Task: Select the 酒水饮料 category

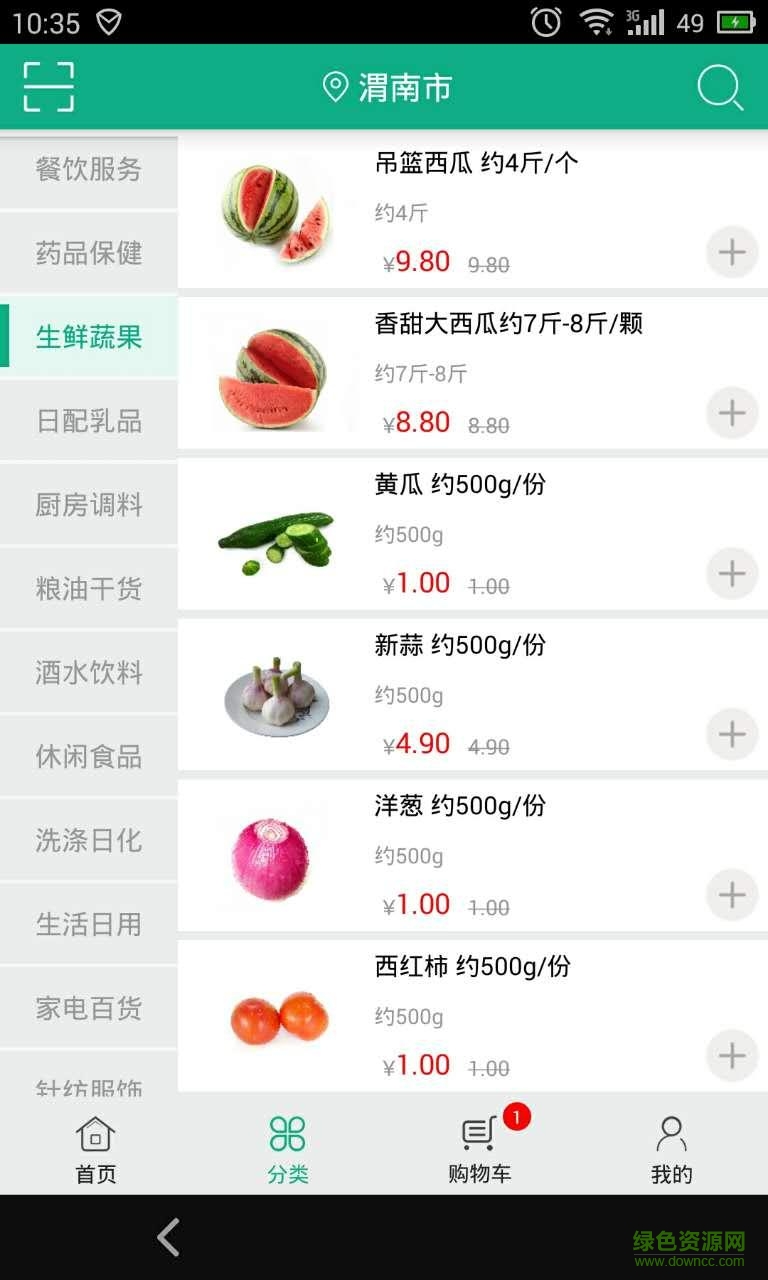Action: click(88, 673)
